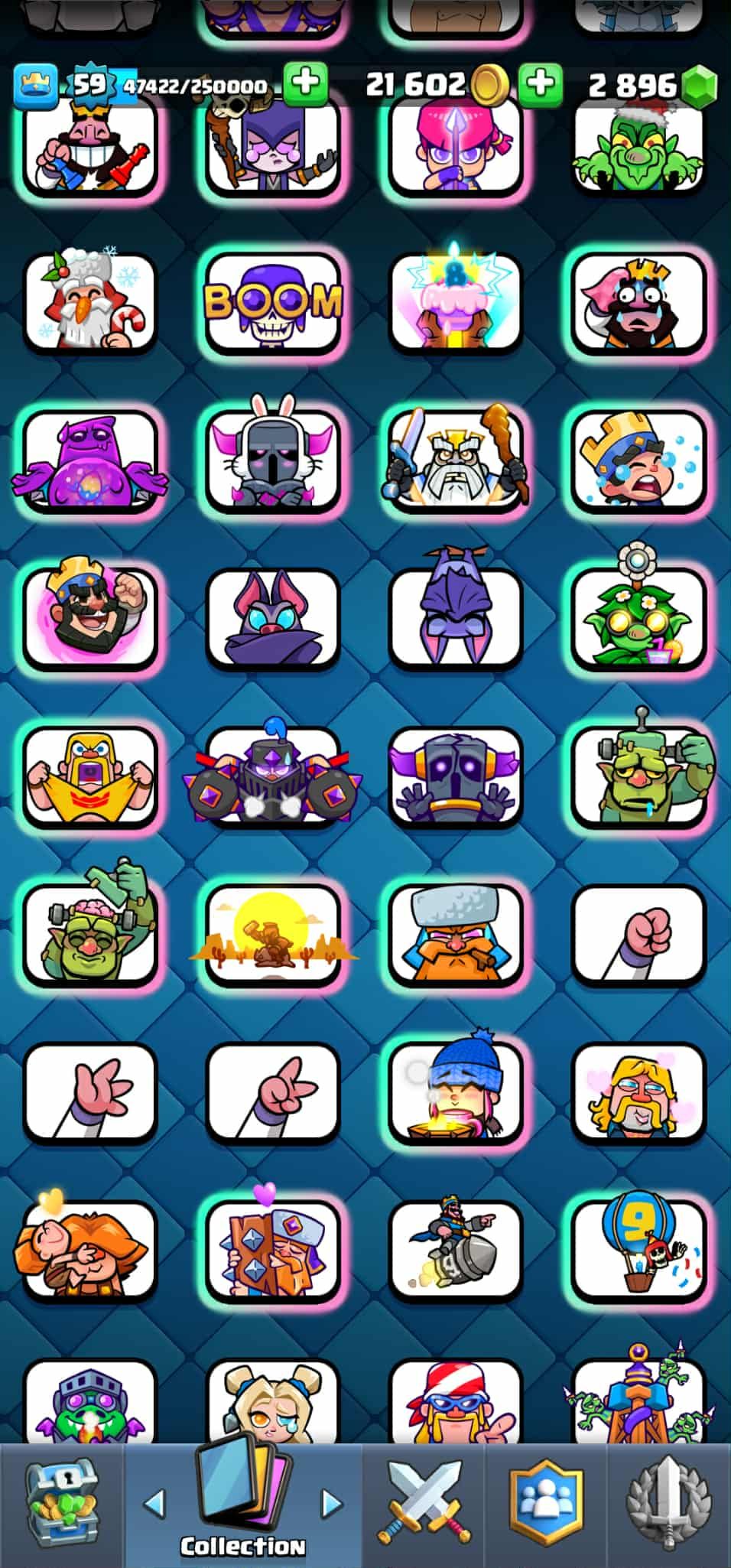Select the birthday cake number 8 emote
This screenshot has height=1568, width=731.
(x=456, y=304)
